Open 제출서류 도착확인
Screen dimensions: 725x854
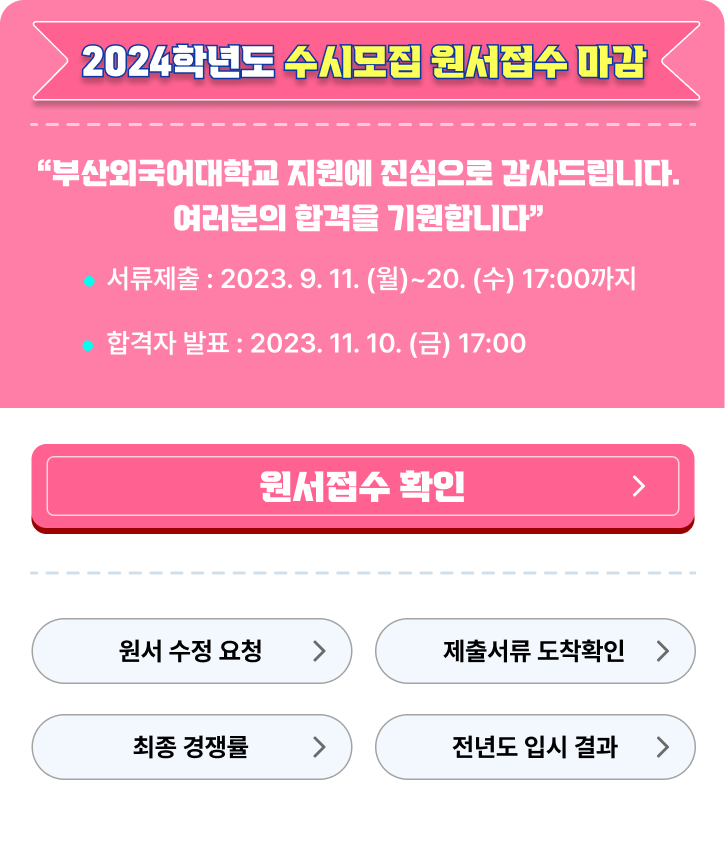[535, 651]
